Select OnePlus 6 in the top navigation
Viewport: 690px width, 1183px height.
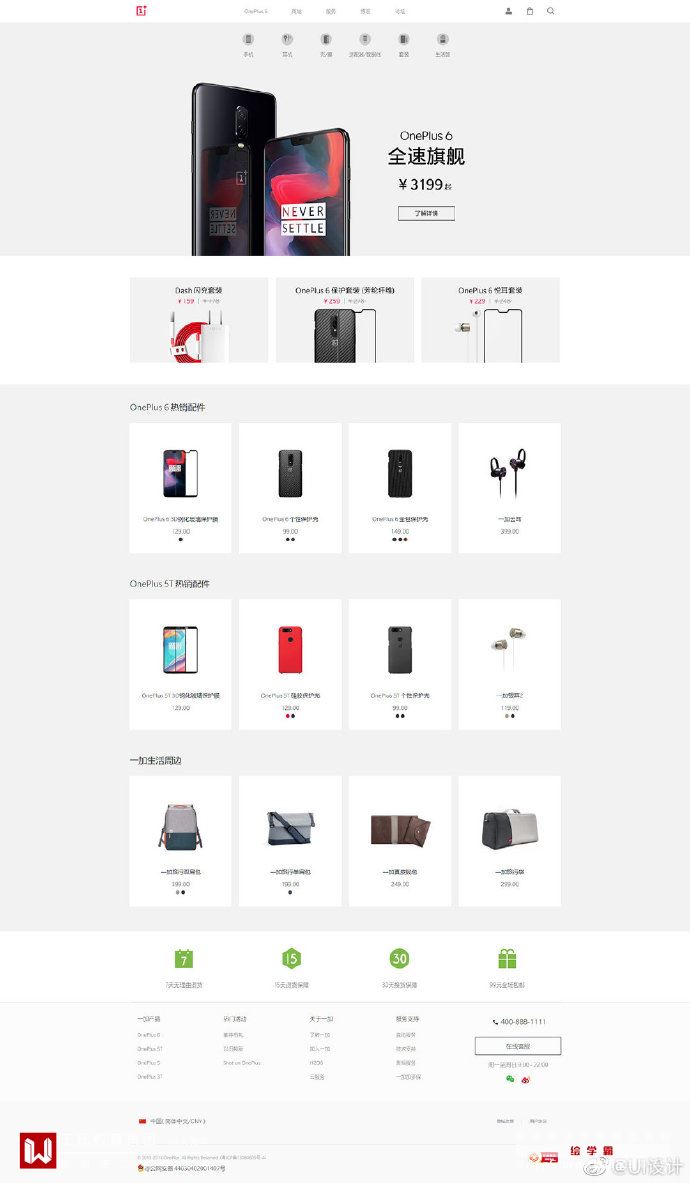pyautogui.click(x=256, y=11)
